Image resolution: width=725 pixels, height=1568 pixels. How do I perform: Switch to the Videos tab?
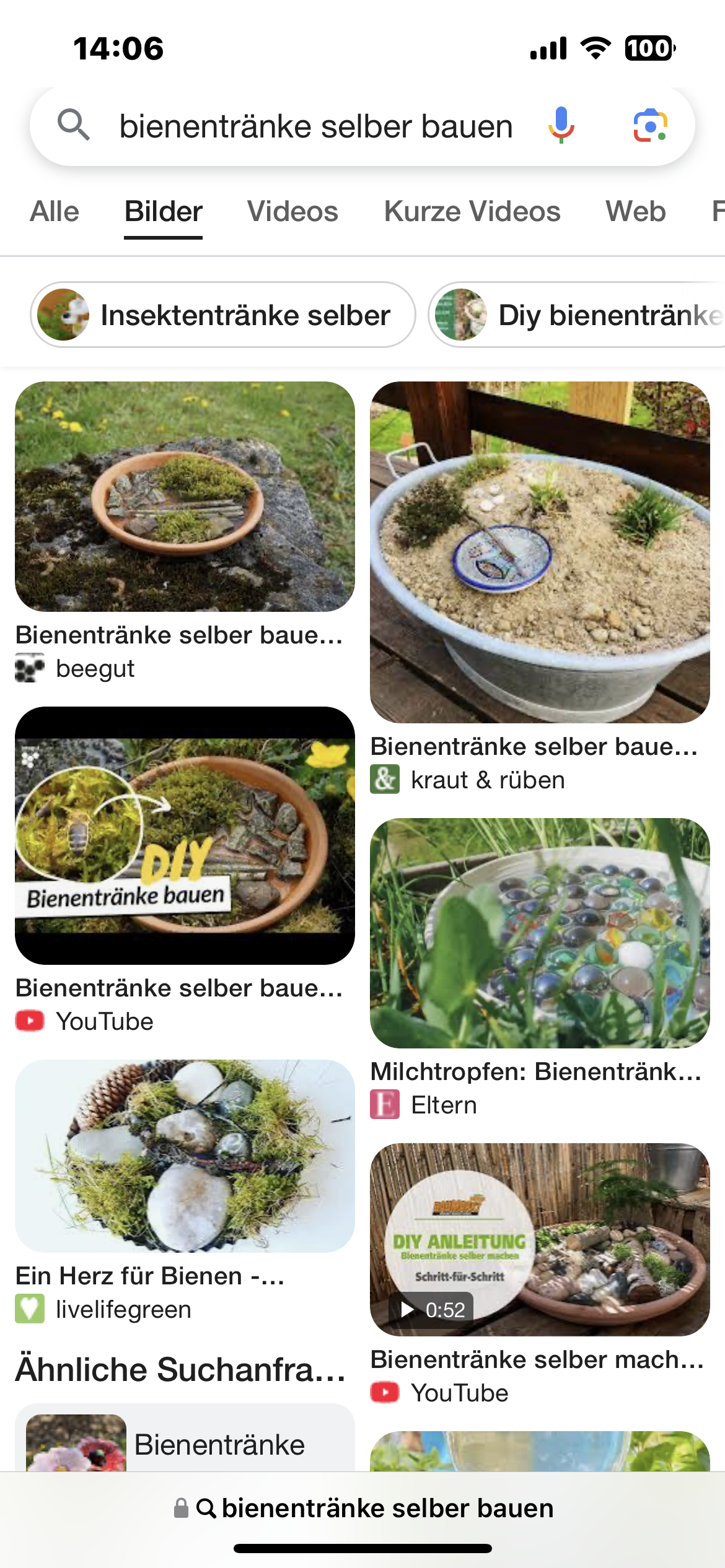point(292,212)
